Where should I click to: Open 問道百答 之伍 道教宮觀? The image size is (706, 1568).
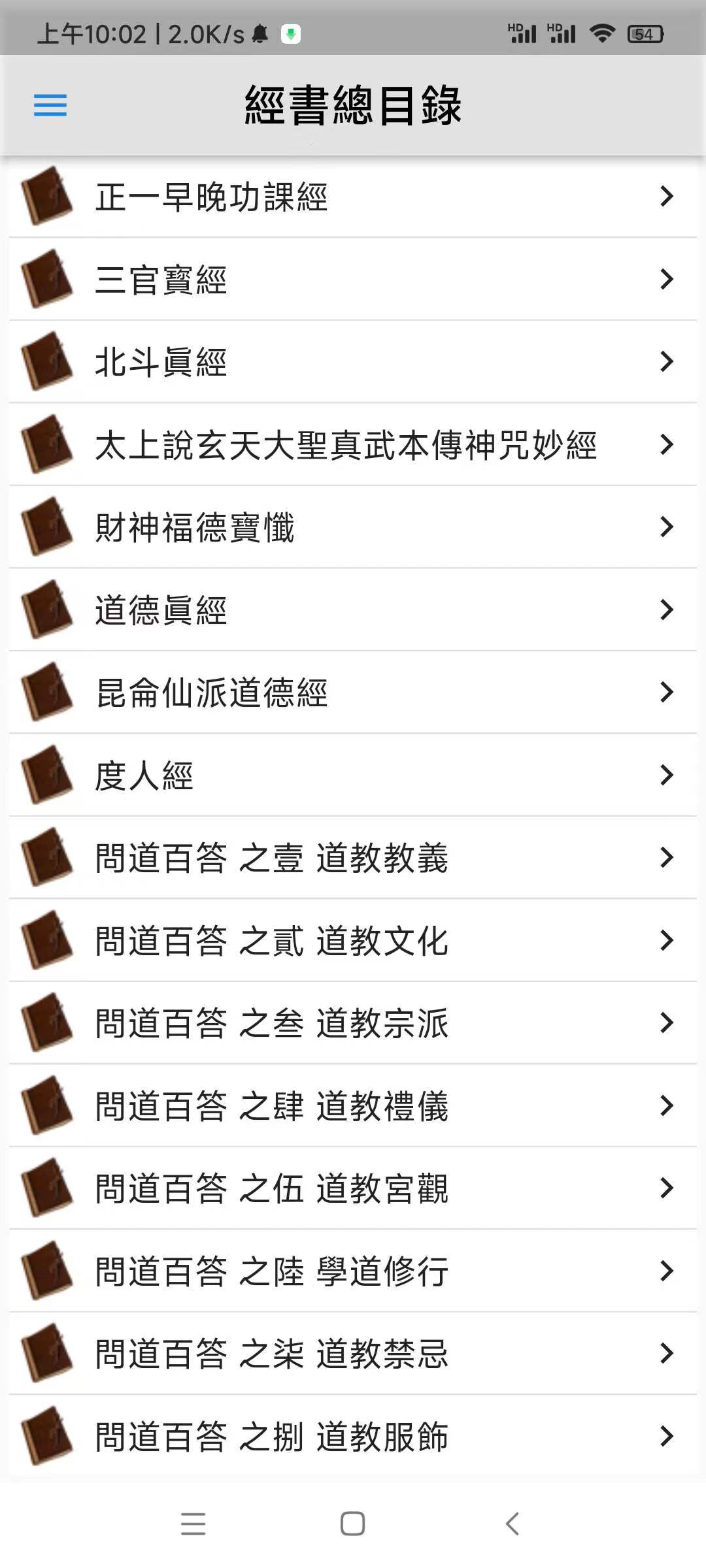(353, 1188)
